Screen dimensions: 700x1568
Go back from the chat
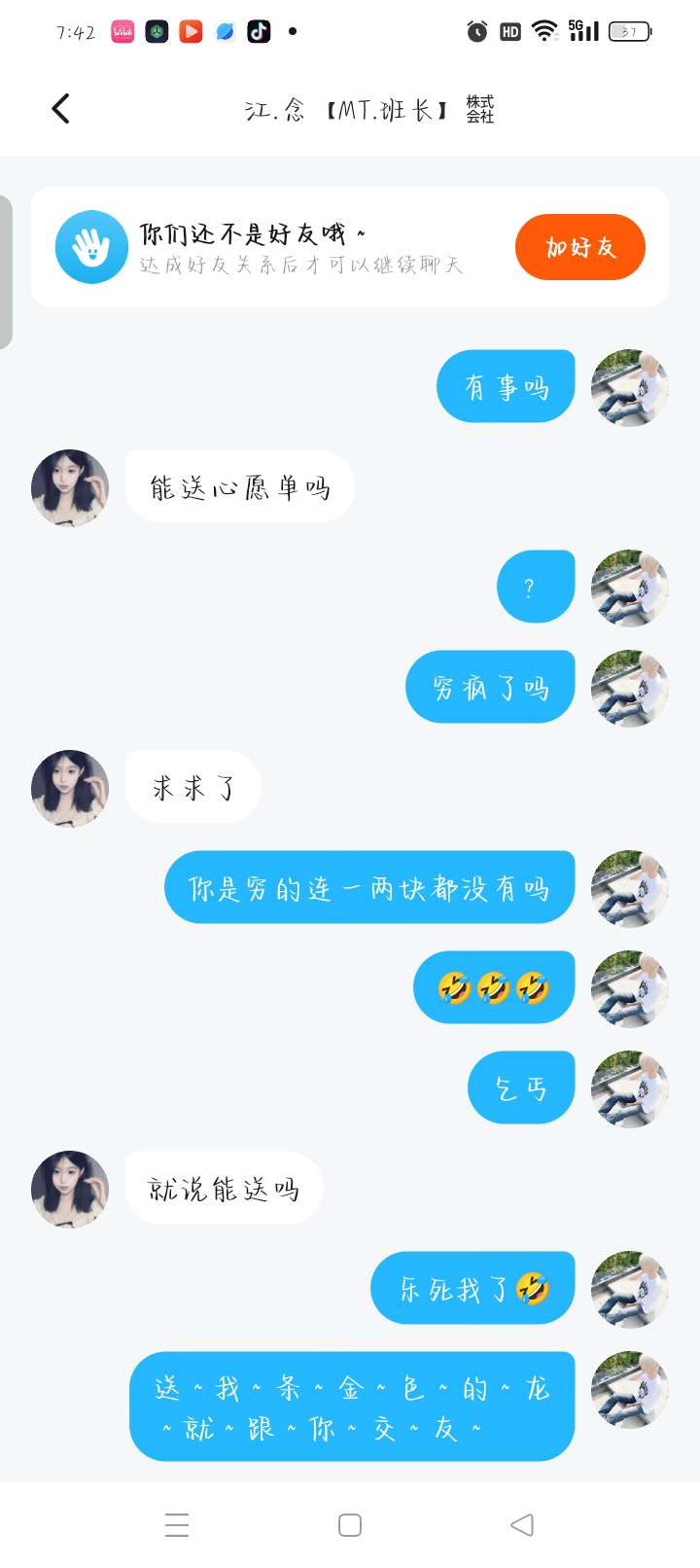61,109
